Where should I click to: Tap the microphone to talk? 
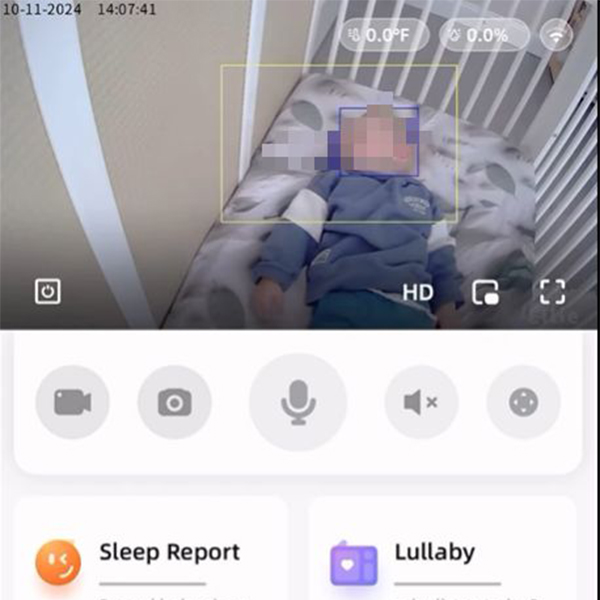point(298,402)
